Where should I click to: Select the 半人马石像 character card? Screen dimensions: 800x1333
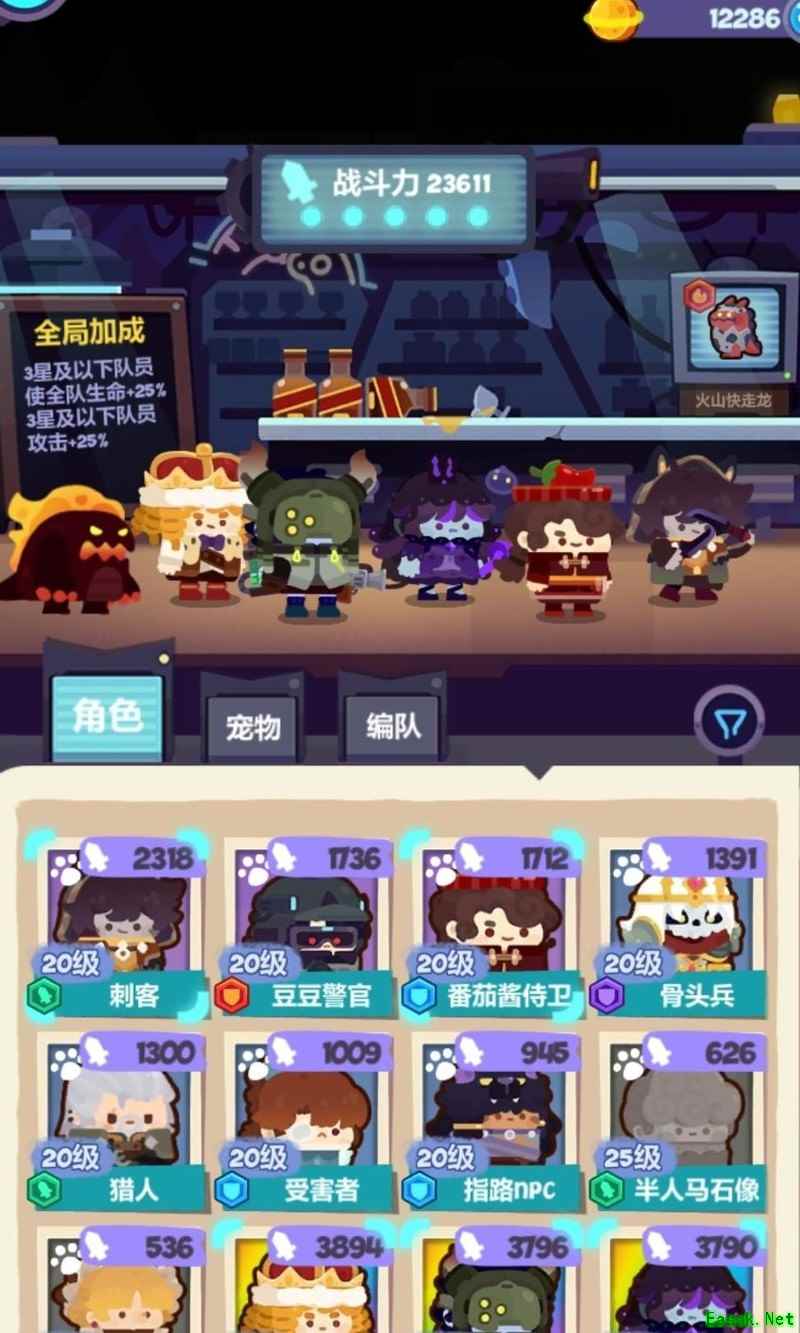(683, 1122)
